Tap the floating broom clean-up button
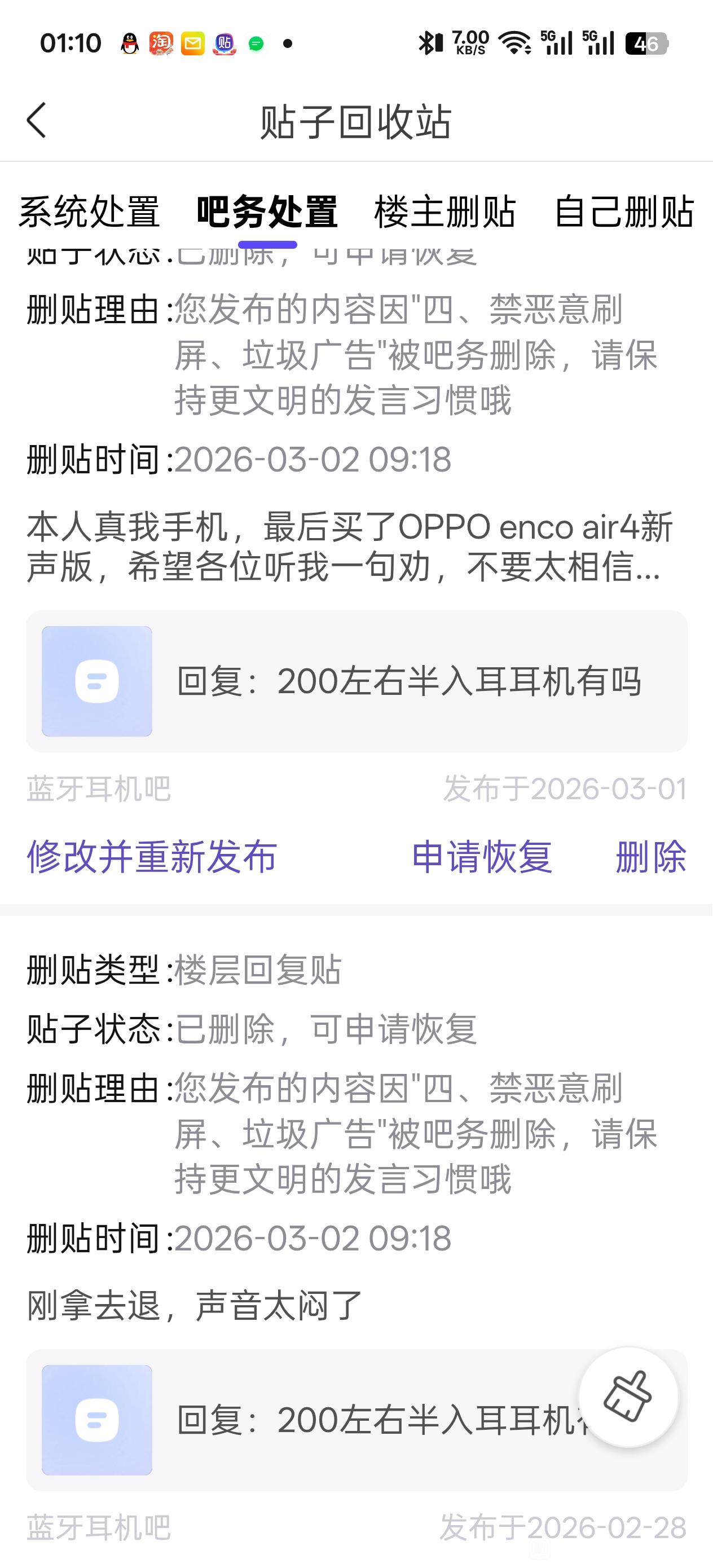This screenshot has height=1568, width=713. click(628, 1397)
